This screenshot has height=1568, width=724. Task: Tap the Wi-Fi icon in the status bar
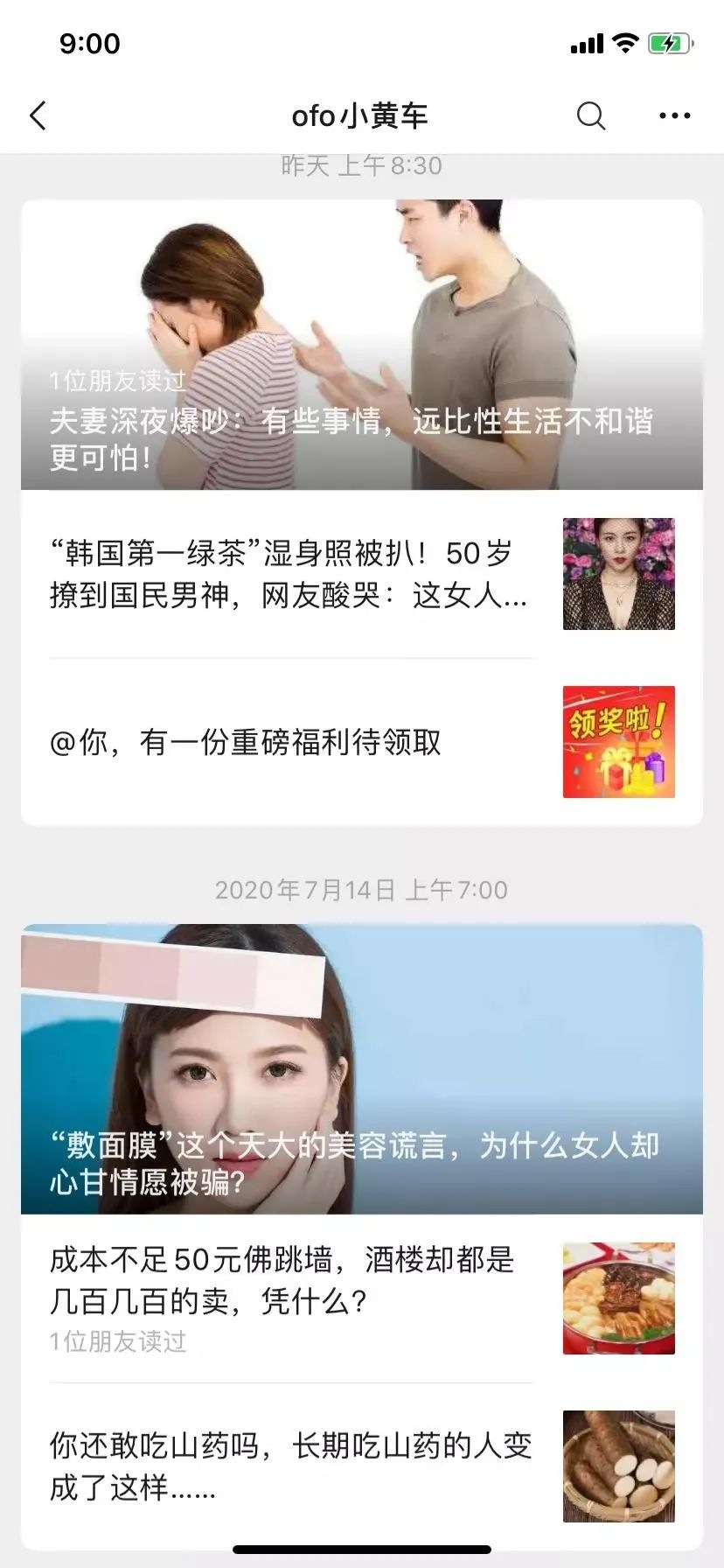624,43
